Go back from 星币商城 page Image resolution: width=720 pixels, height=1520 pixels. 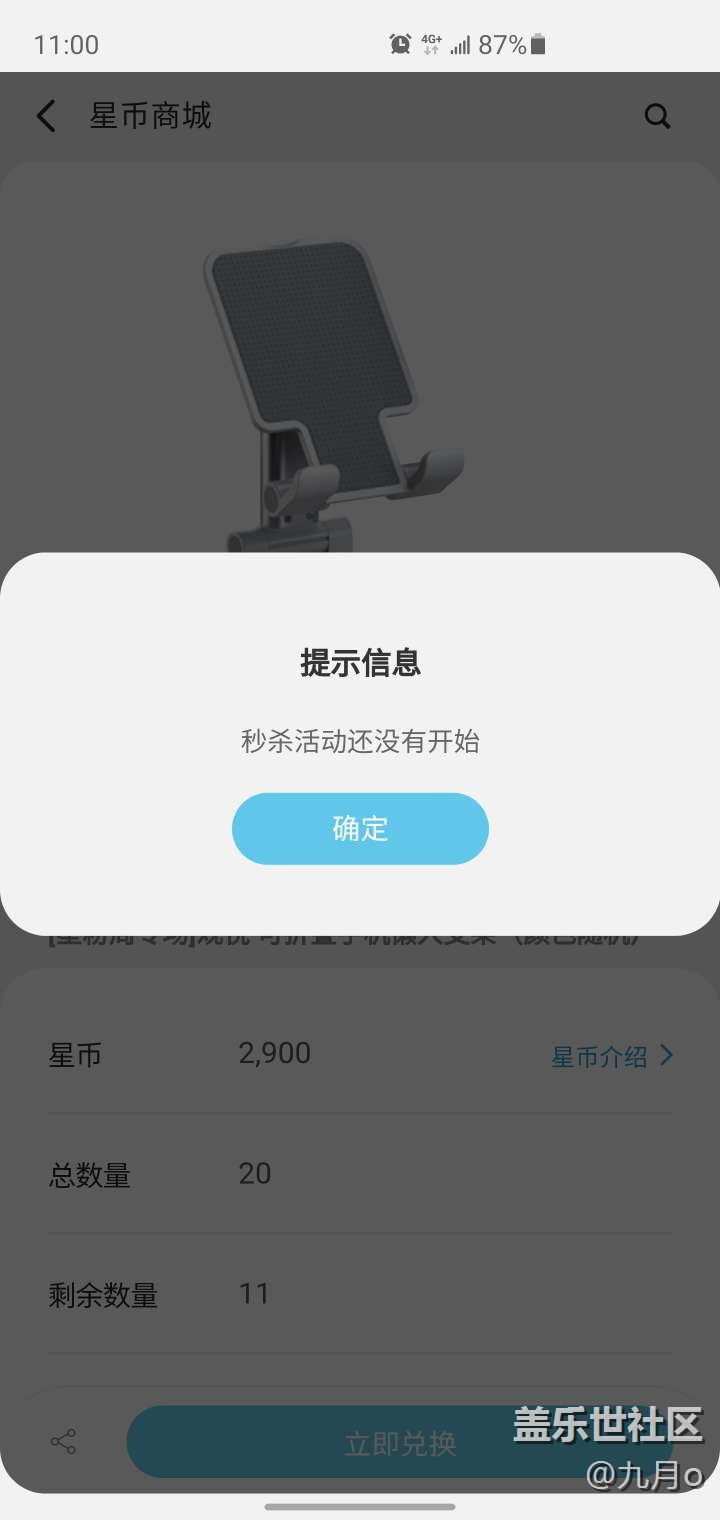[46, 117]
